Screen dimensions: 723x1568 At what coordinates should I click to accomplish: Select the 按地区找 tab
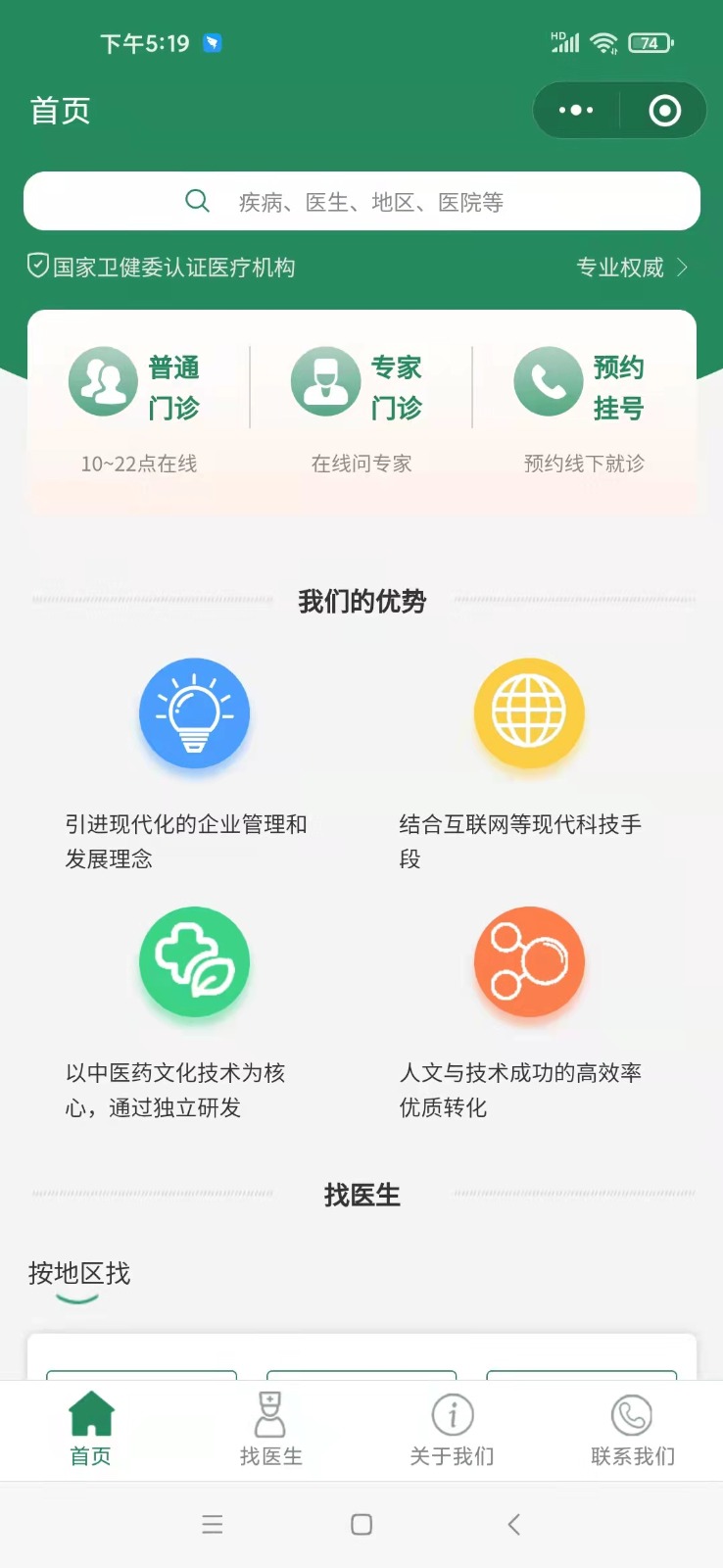tap(78, 1273)
